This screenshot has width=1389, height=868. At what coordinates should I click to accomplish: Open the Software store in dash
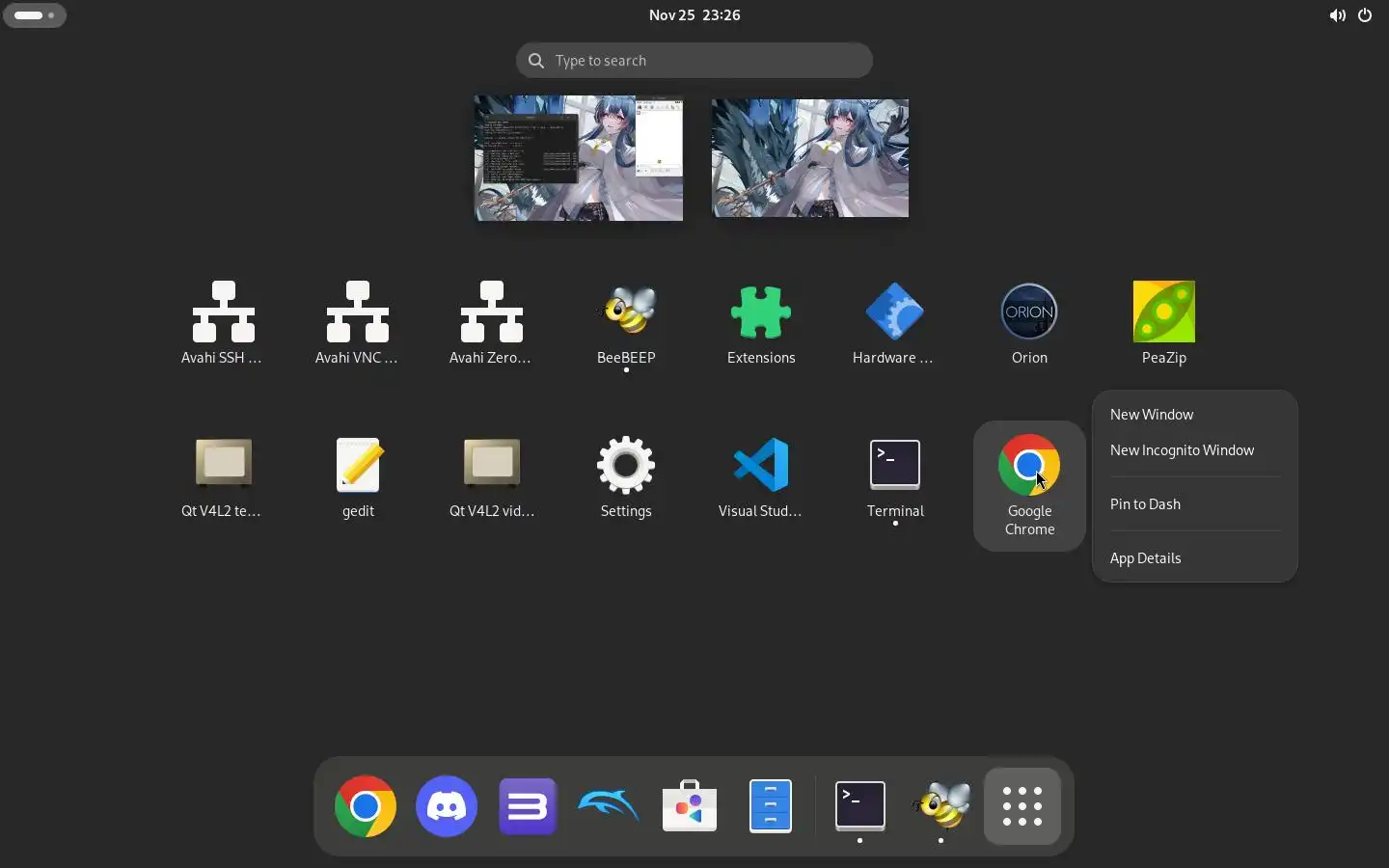[x=691, y=806]
